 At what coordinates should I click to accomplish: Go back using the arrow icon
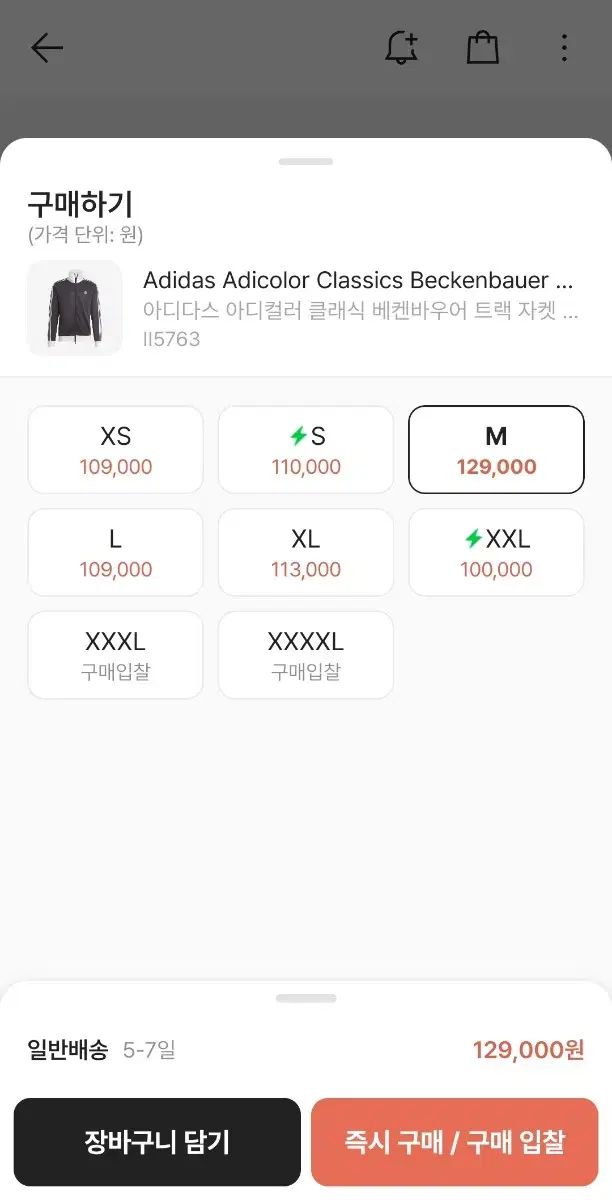(x=47, y=48)
